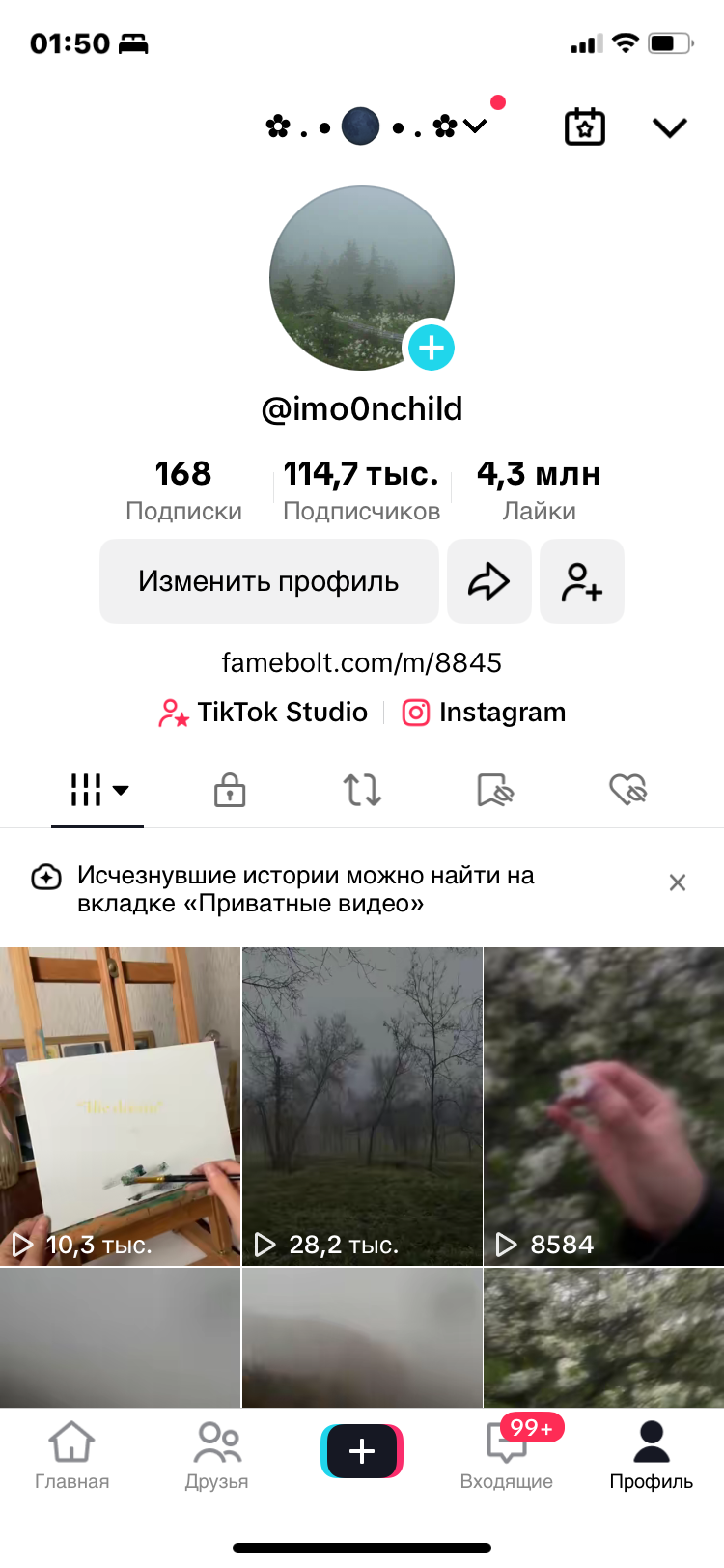Screen dimensions: 724x1568
Task: Switch to the reposts tab
Action: pyautogui.click(x=362, y=790)
